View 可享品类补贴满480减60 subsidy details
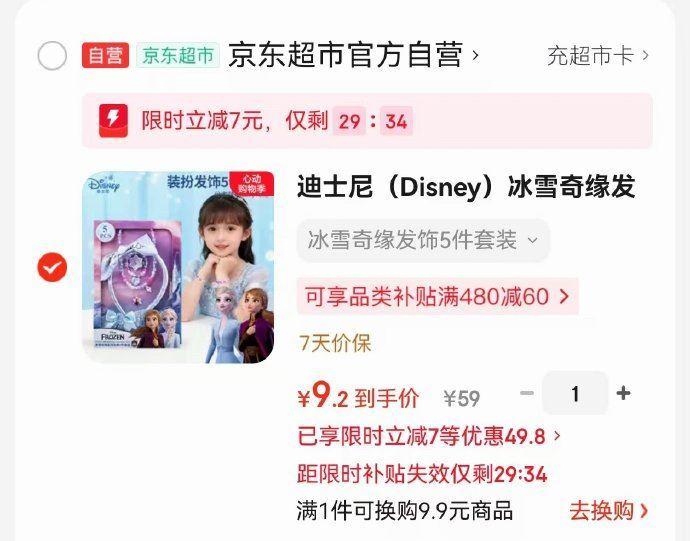Viewport: 690px width, 541px height. [437, 296]
